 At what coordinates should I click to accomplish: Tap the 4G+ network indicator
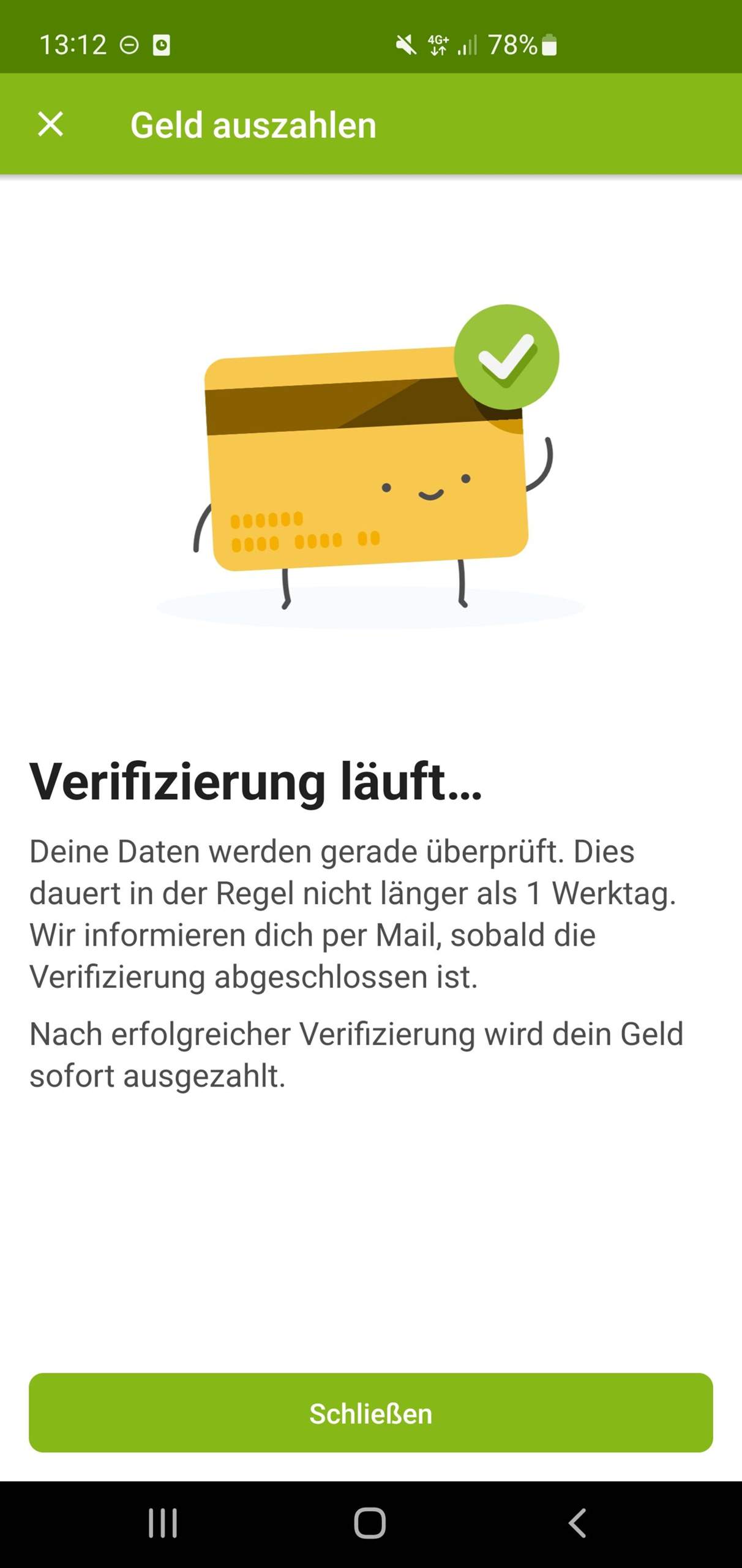coord(440,44)
